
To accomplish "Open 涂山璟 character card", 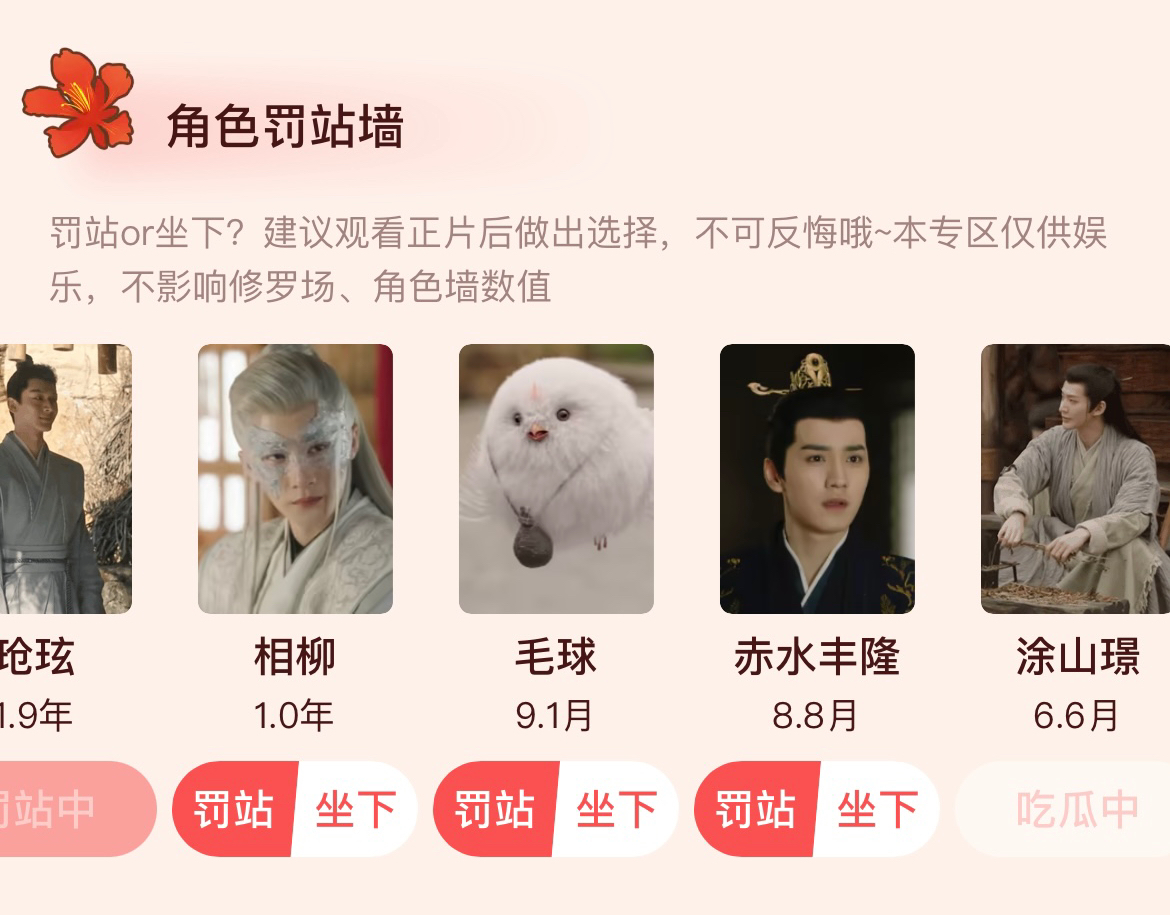I will tap(1076, 479).
